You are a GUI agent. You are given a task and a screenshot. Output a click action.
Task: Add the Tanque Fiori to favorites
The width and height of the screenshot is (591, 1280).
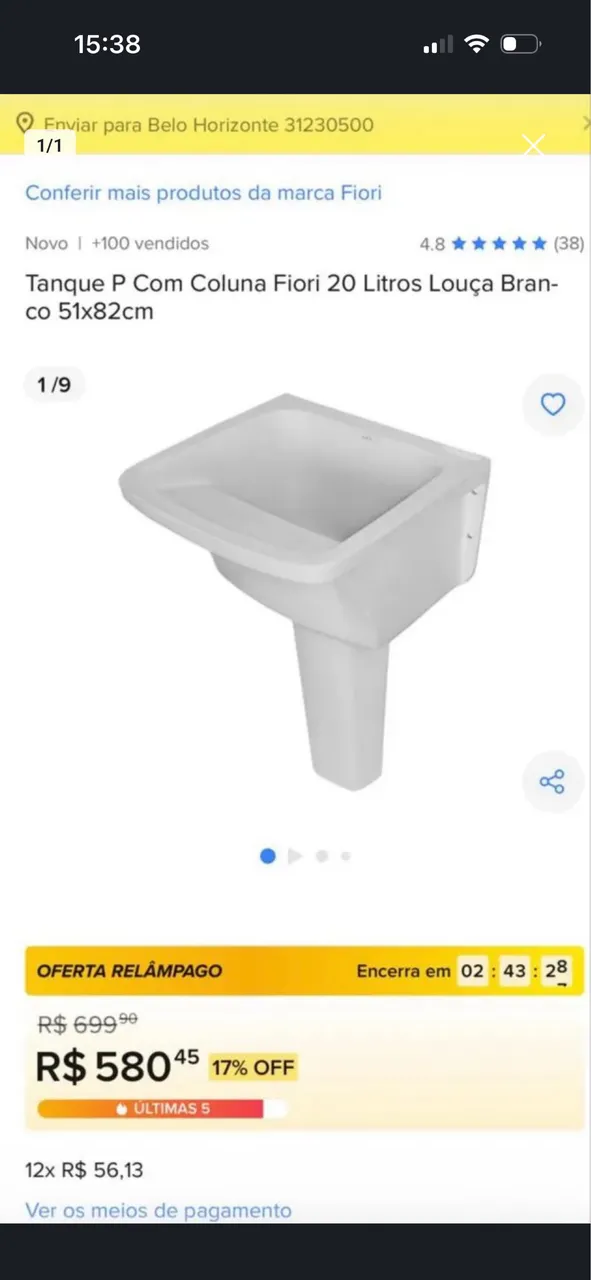[553, 404]
